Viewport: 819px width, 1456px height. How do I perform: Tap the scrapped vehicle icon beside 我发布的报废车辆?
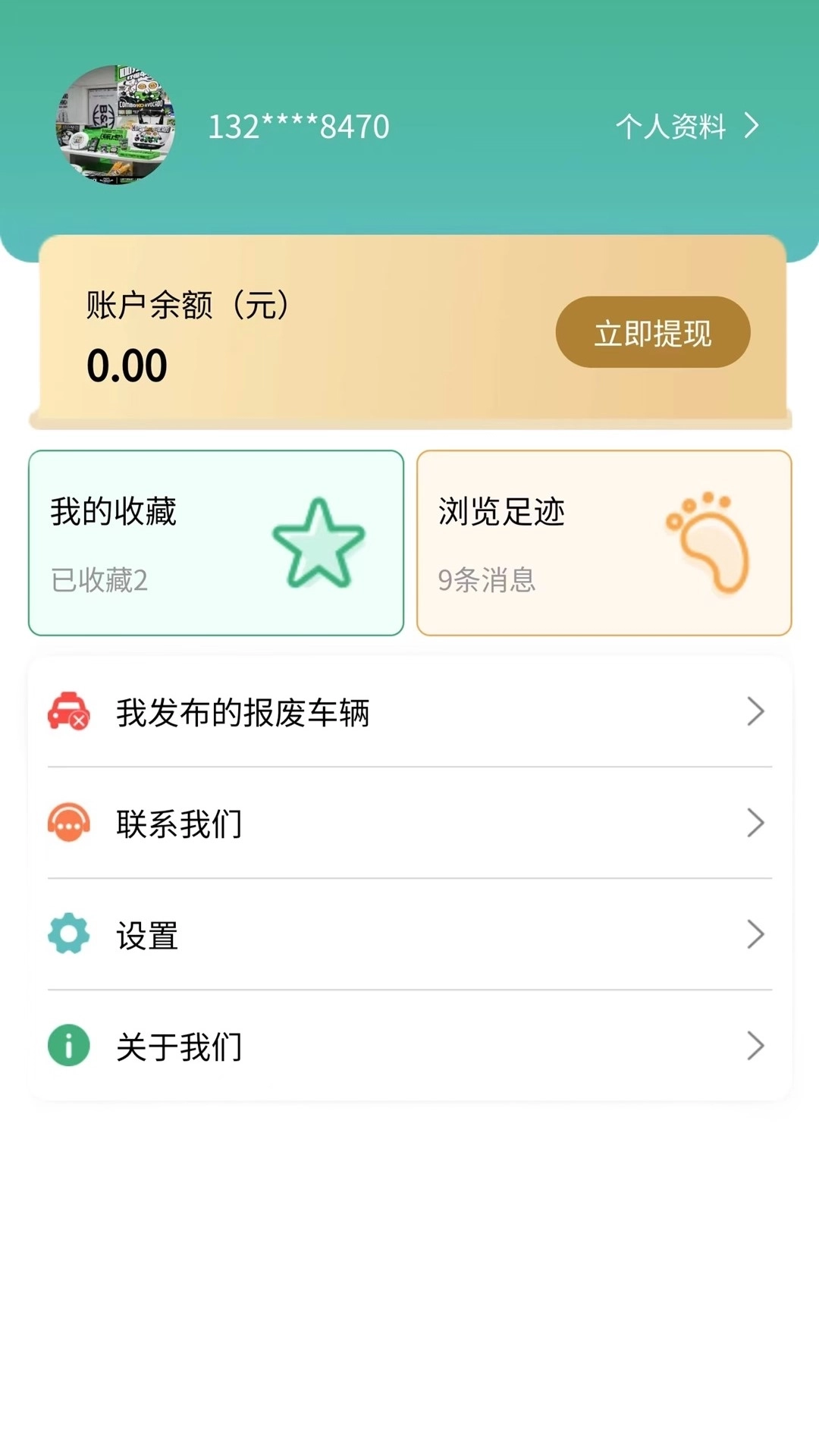point(67,711)
